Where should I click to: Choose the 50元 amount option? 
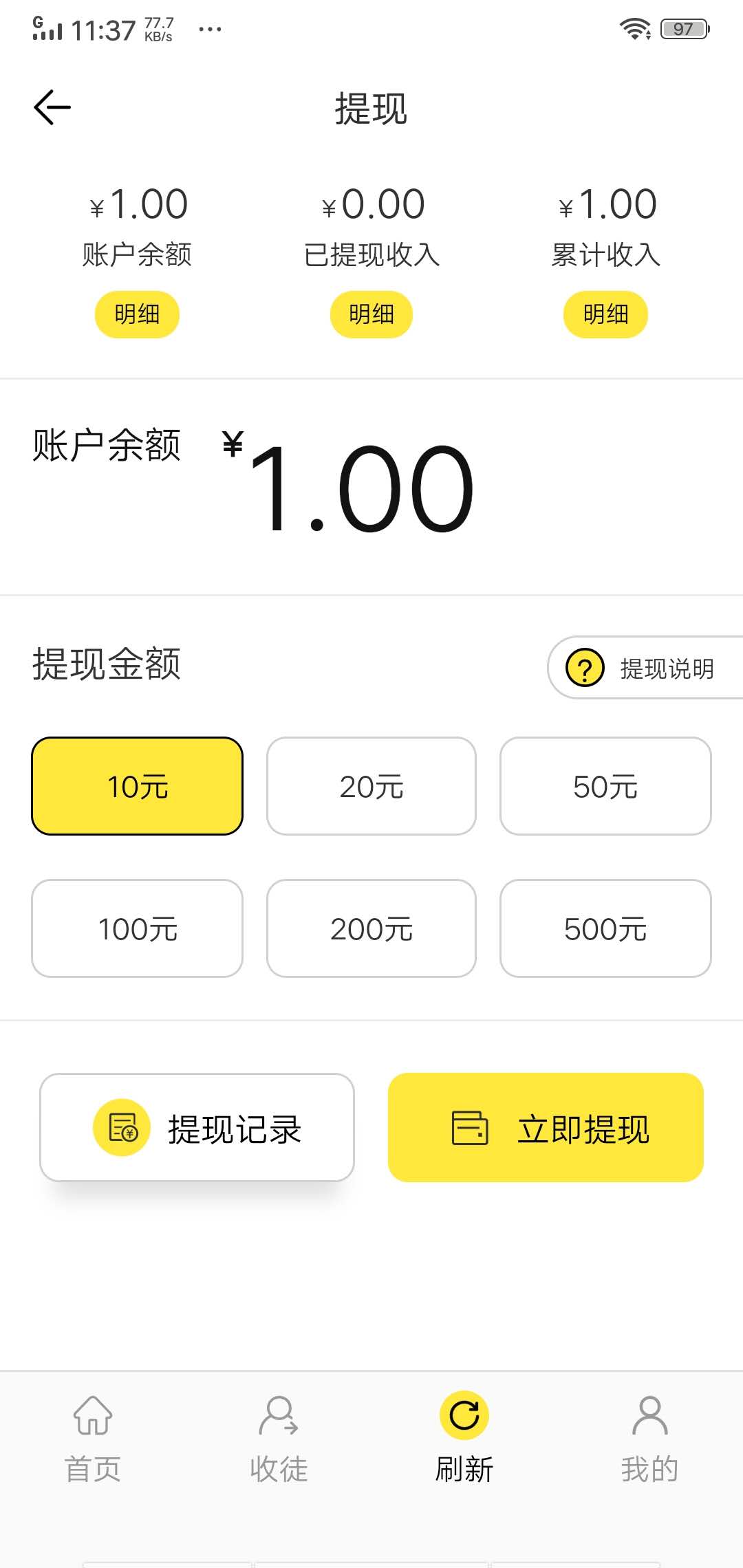(605, 786)
